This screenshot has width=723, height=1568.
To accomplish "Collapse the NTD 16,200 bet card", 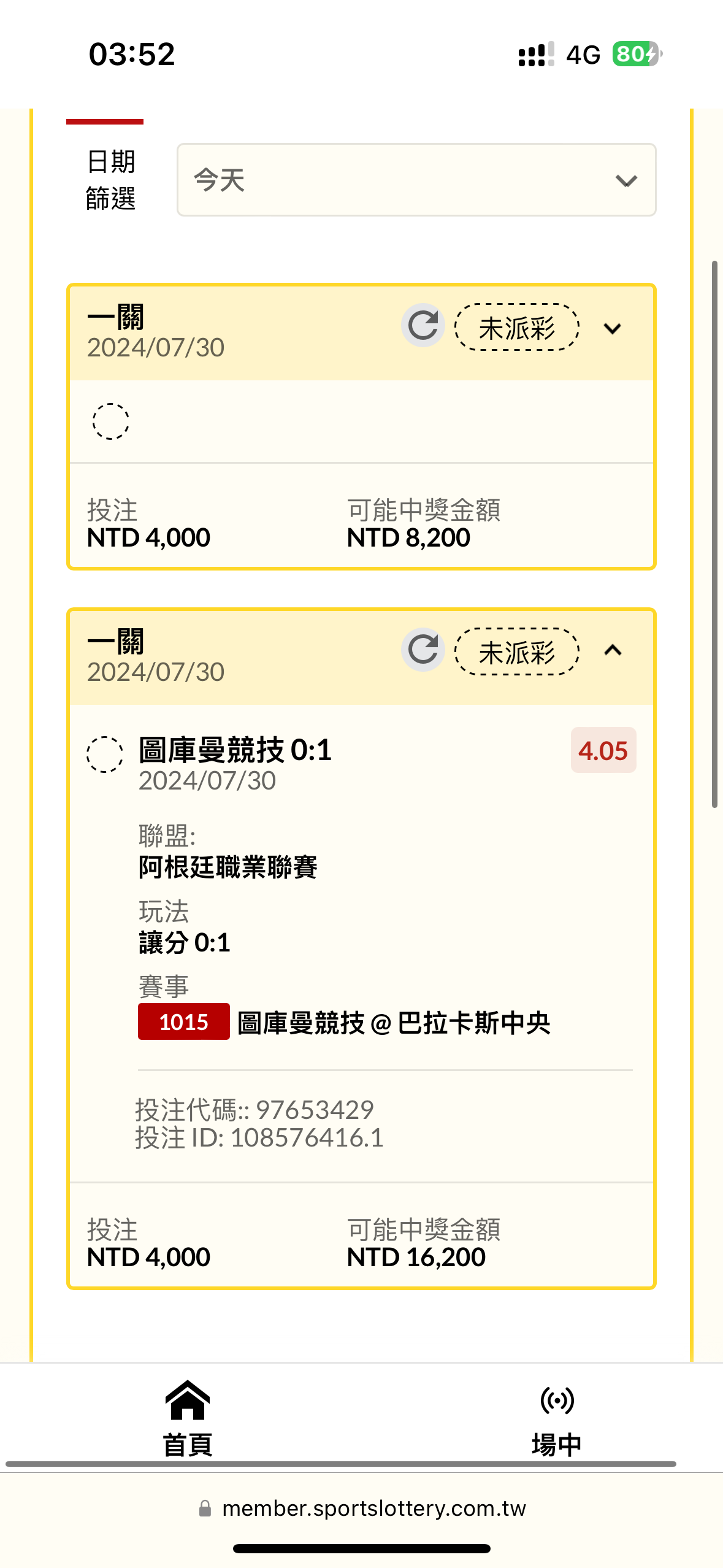I will [612, 650].
